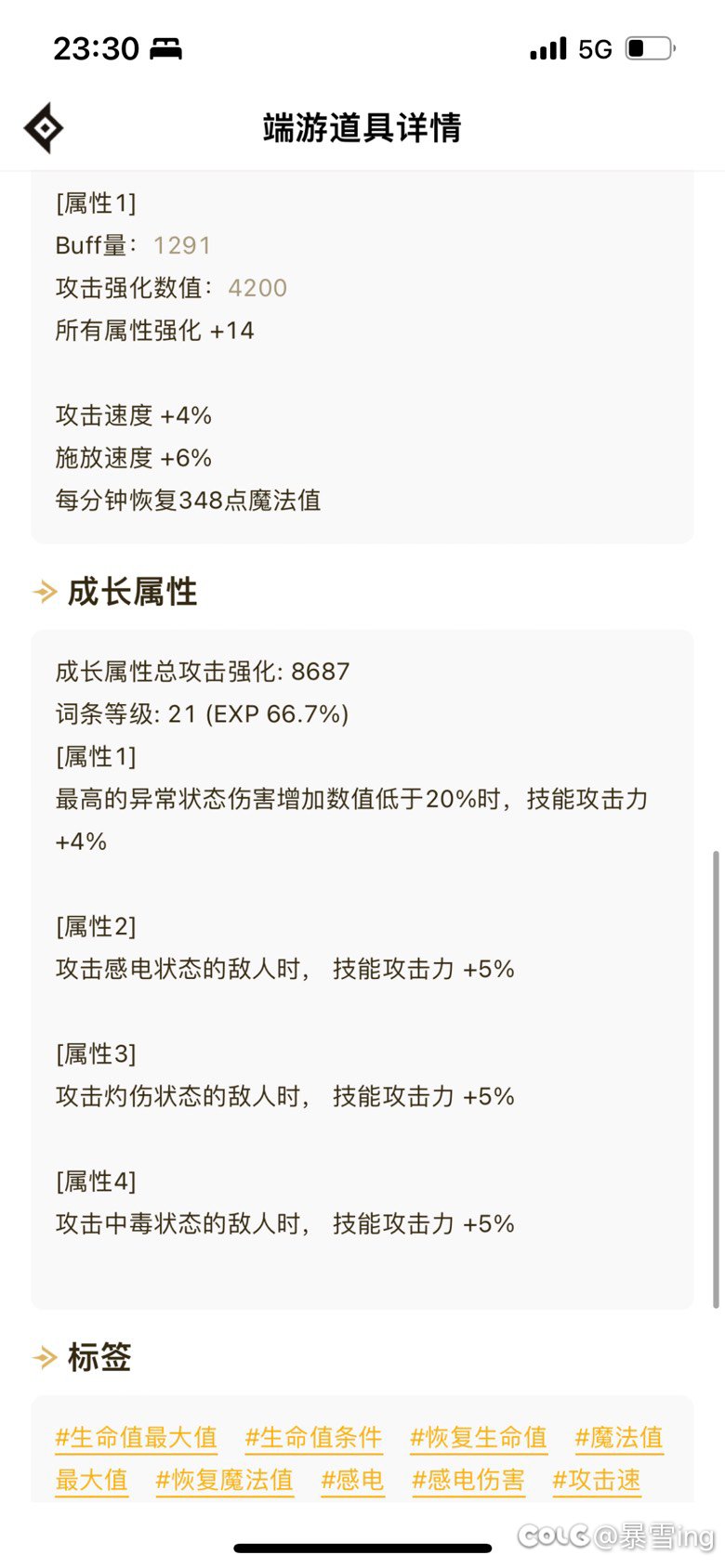This screenshot has width=725, height=1568.
Task: Open the #恢复生命值 tag link
Action: coord(479,1438)
